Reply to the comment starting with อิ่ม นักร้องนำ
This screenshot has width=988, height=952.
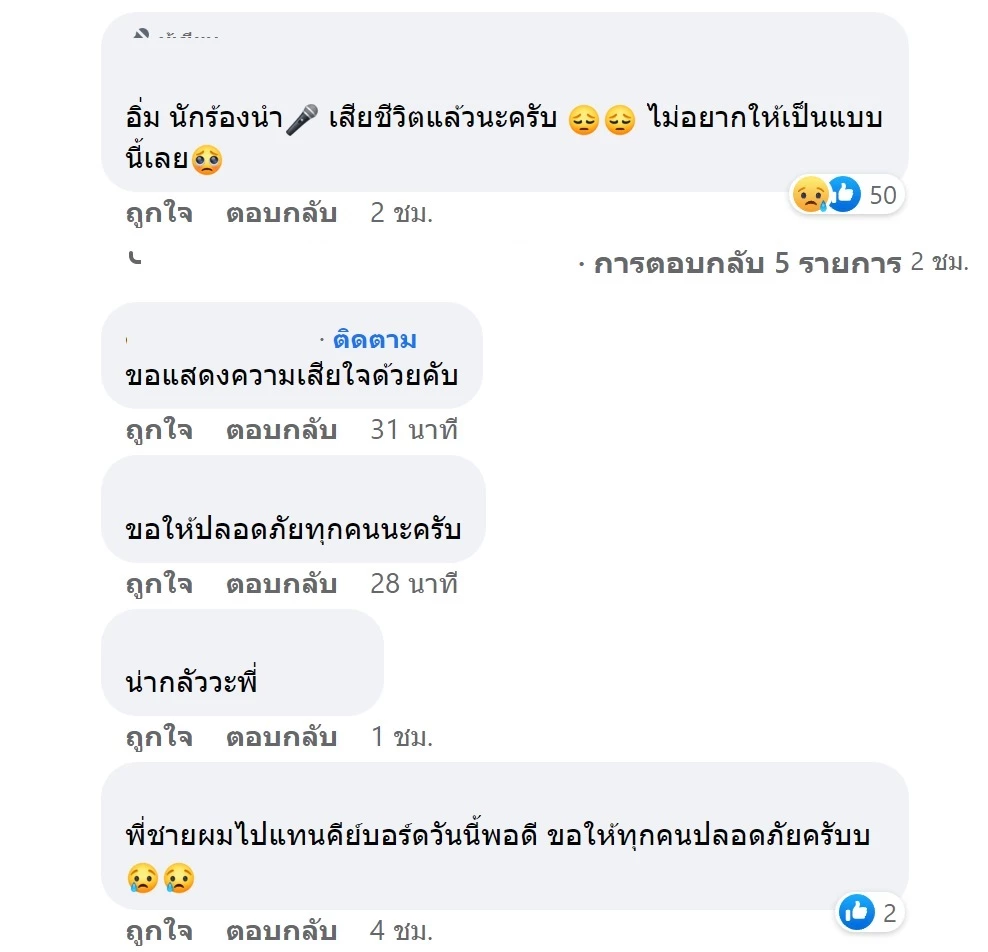pyautogui.click(x=281, y=213)
